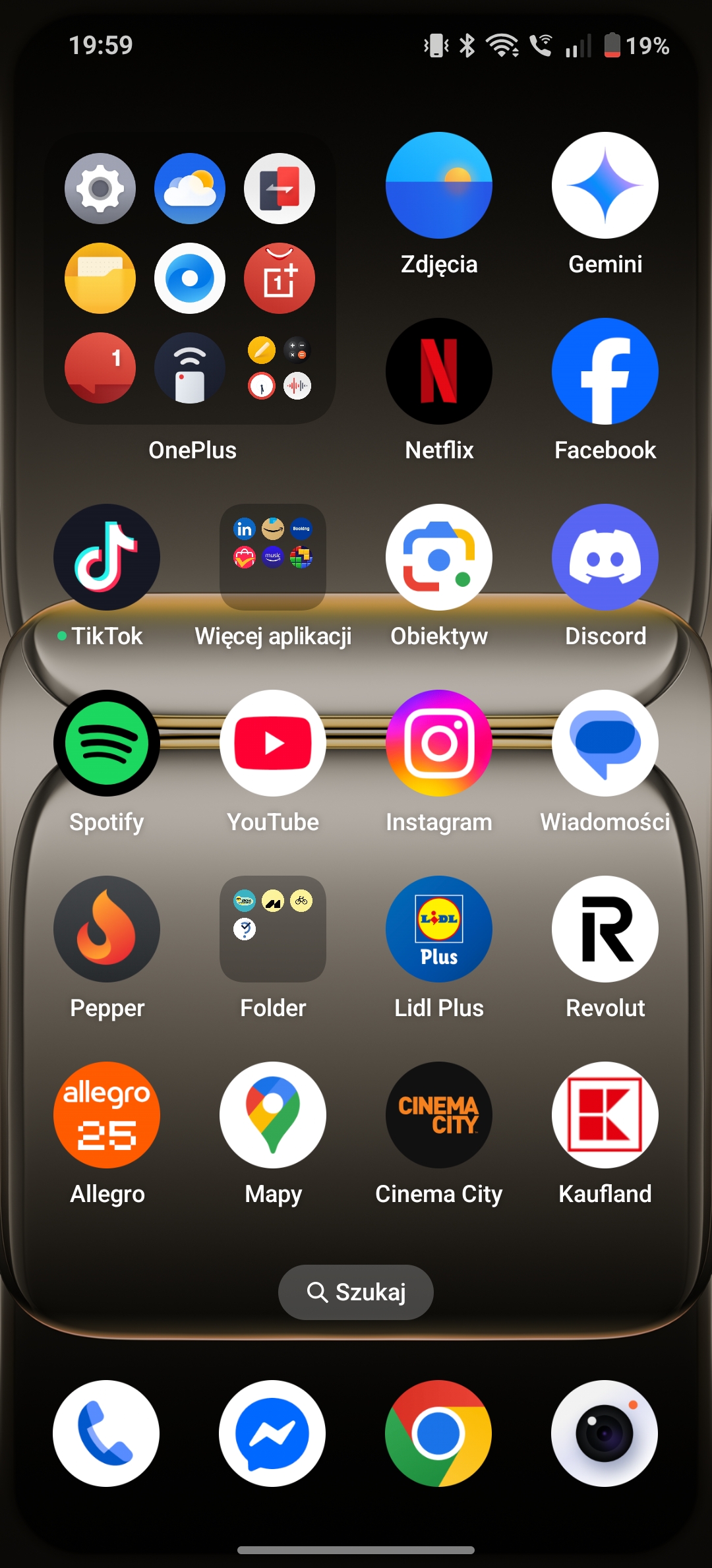The width and height of the screenshot is (712, 1568).
Task: Launch Instagram
Action: [x=439, y=743]
